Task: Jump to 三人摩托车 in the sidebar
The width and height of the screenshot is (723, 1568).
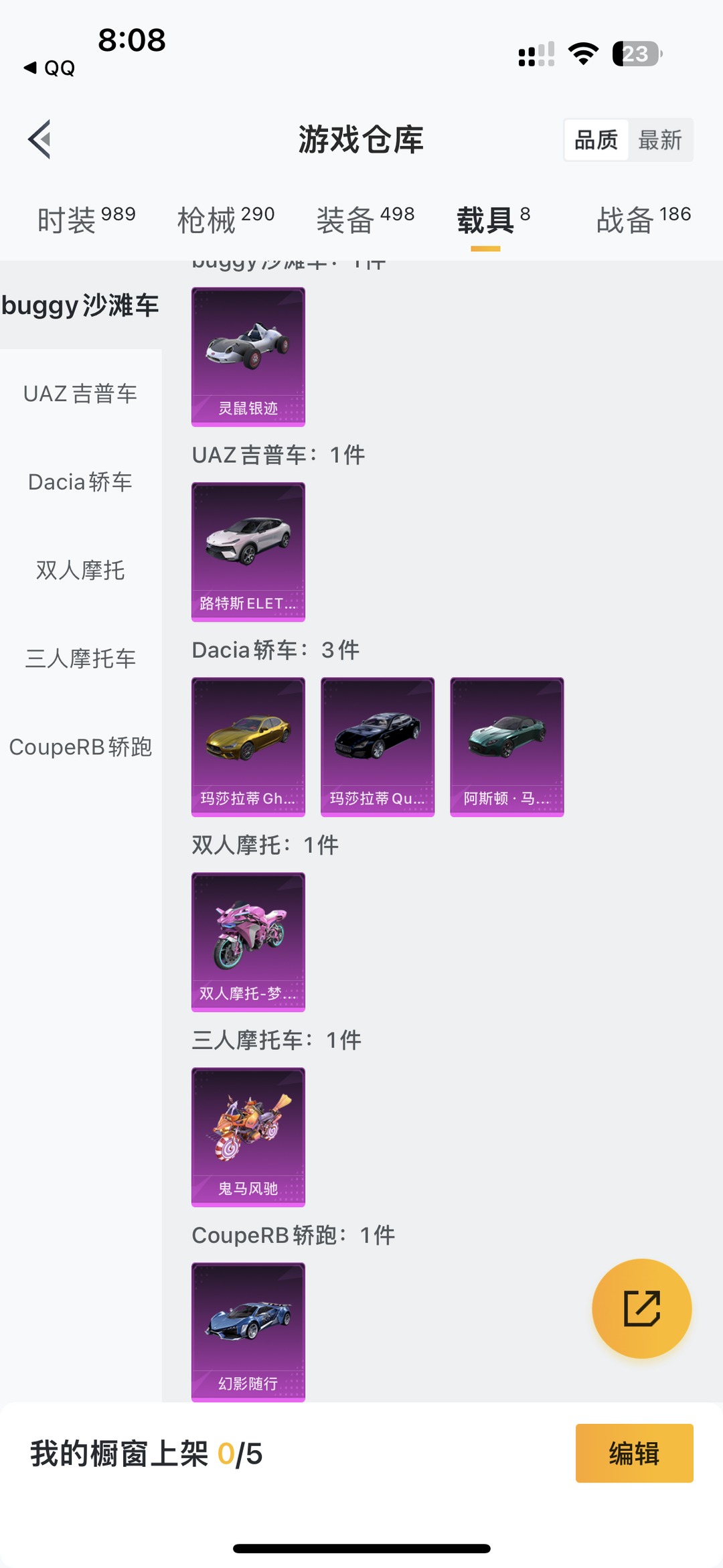Action: (80, 659)
